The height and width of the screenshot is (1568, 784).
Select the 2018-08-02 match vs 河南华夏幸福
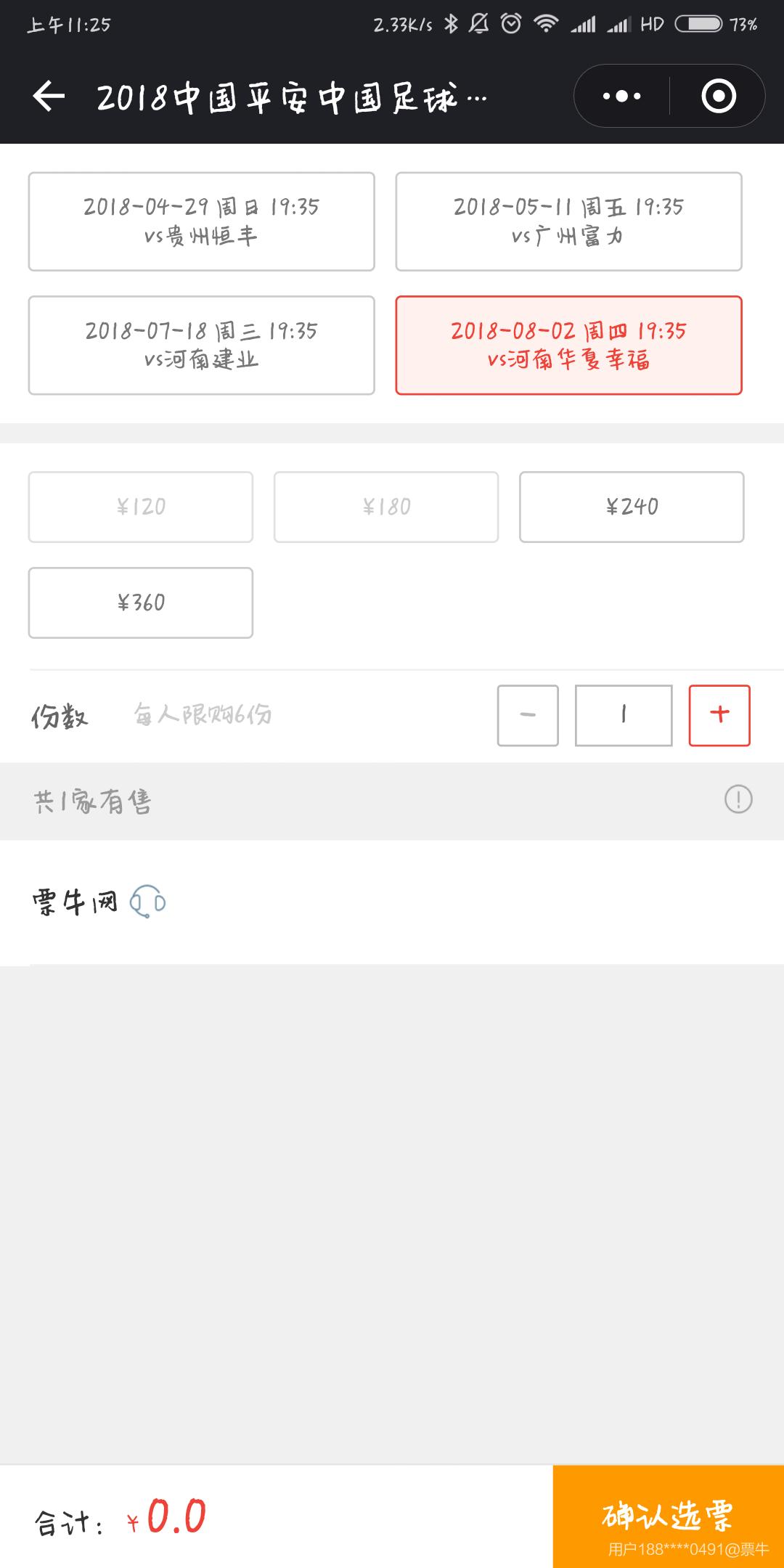point(568,345)
